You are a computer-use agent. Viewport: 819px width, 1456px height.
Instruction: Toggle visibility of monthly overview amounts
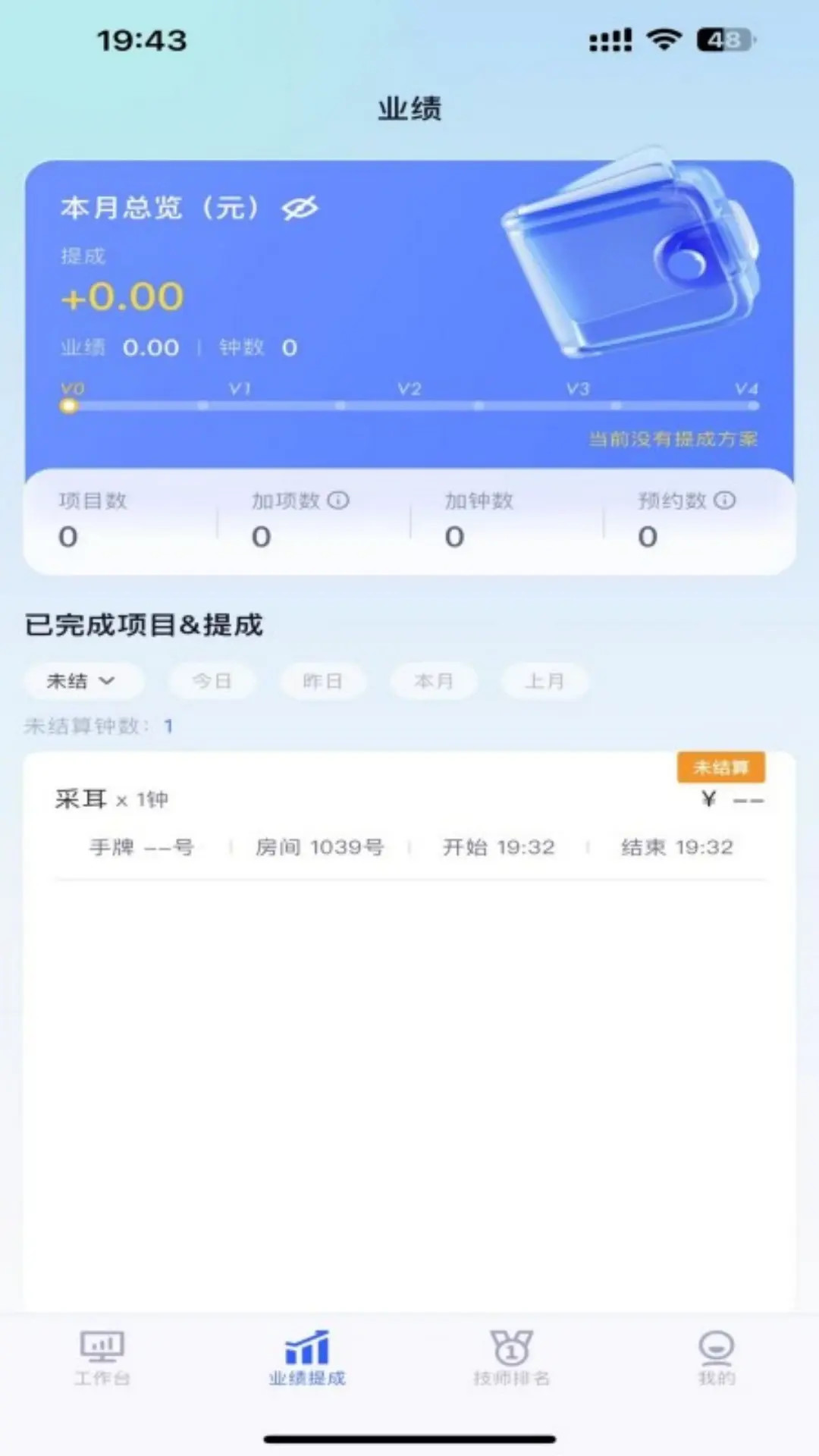coord(299,208)
